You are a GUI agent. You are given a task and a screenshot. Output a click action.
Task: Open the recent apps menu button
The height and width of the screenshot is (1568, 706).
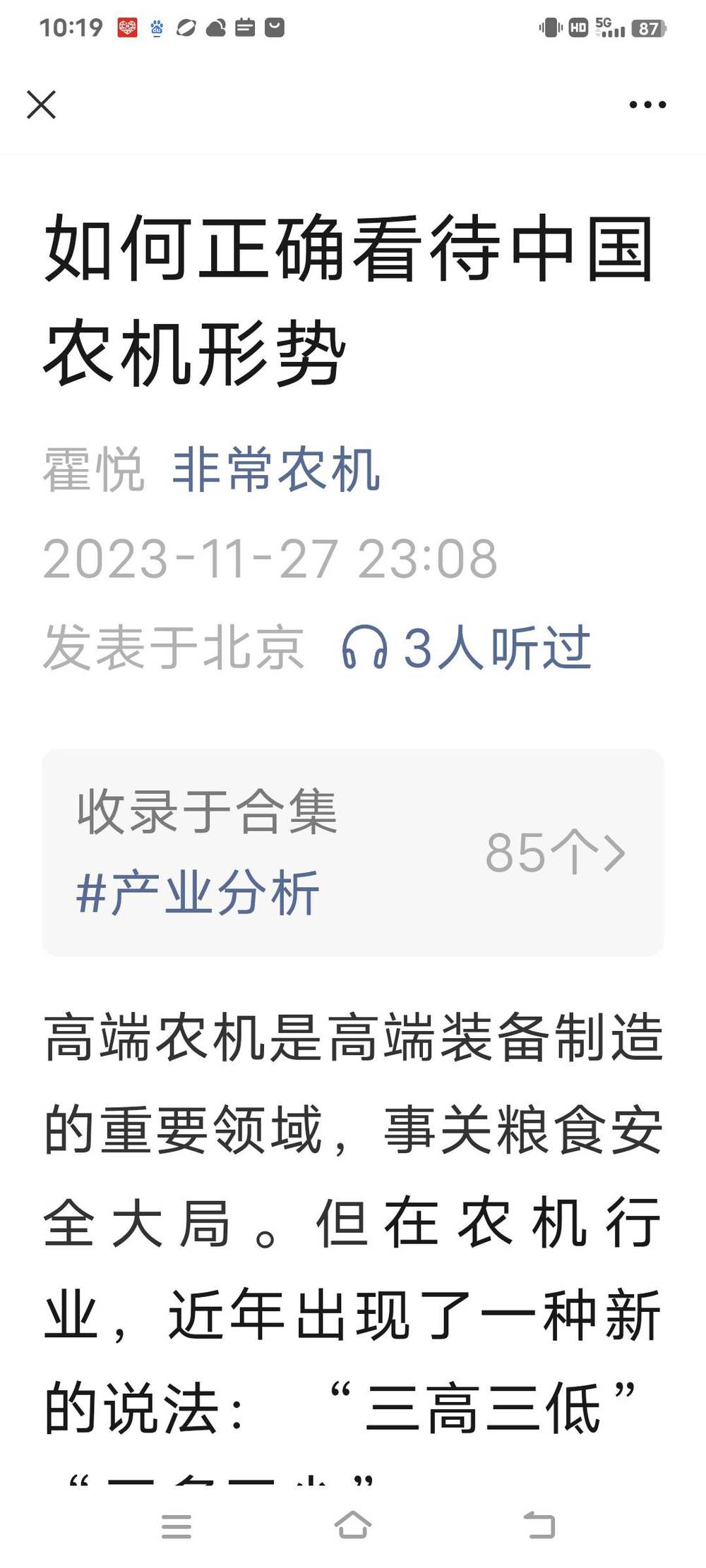[x=176, y=1526]
